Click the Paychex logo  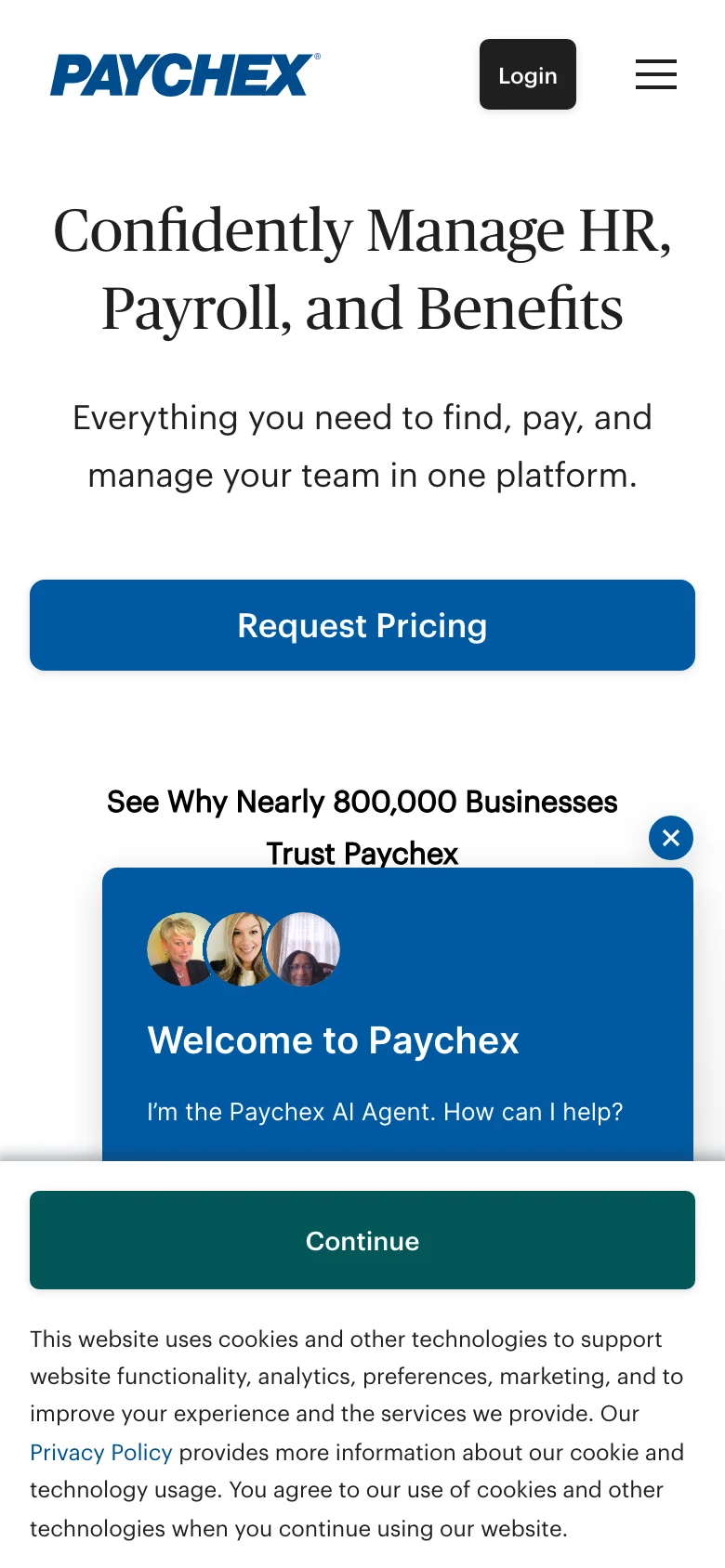(x=182, y=74)
